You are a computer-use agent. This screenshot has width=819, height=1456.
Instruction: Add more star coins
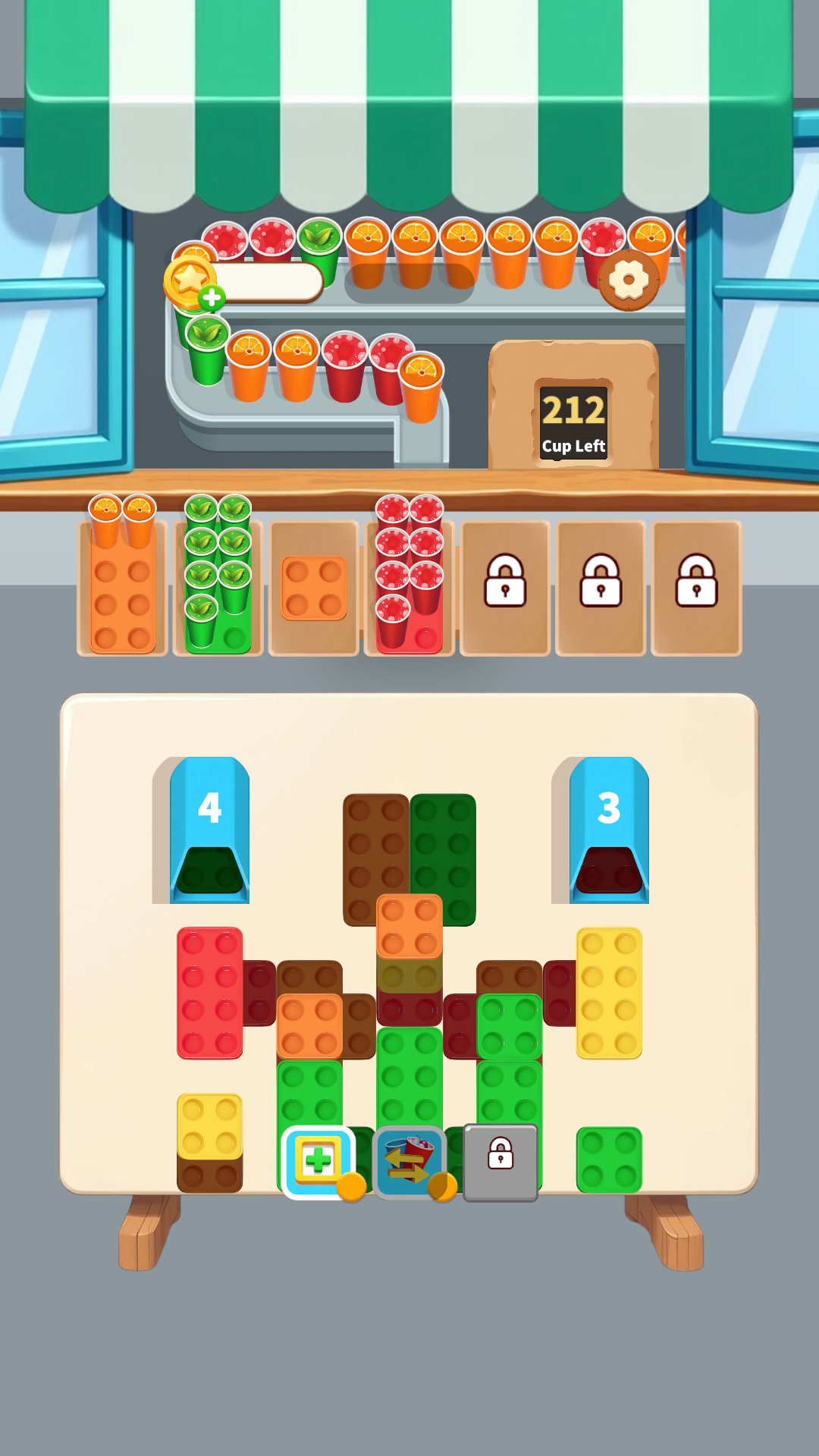click(212, 298)
